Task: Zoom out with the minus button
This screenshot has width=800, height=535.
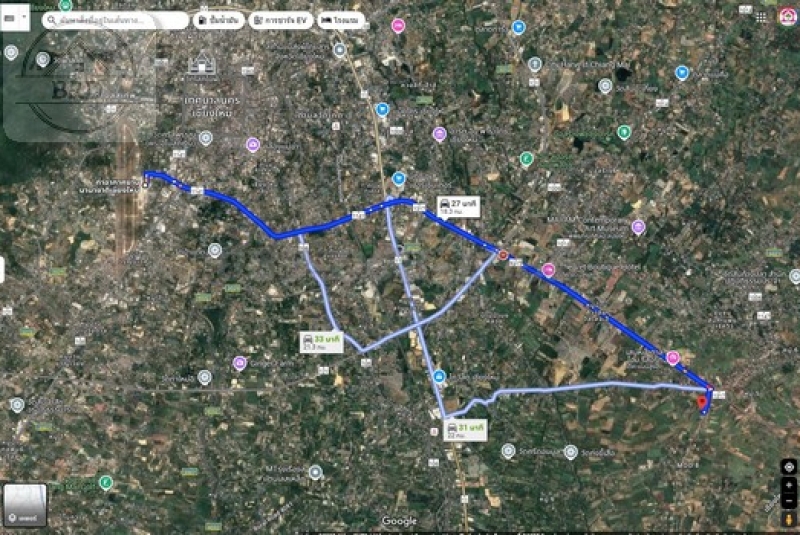Action: (788, 503)
